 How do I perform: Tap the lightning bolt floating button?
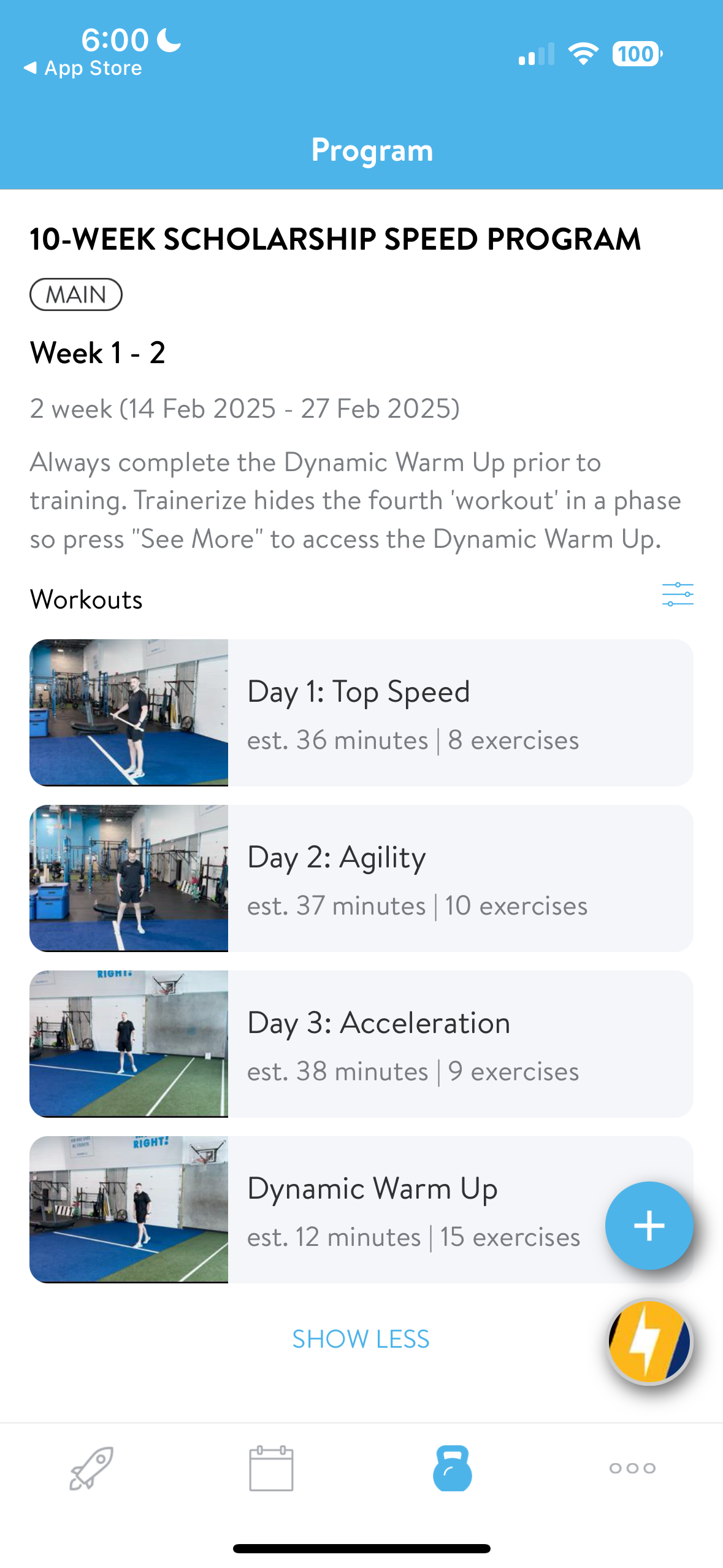click(649, 1342)
